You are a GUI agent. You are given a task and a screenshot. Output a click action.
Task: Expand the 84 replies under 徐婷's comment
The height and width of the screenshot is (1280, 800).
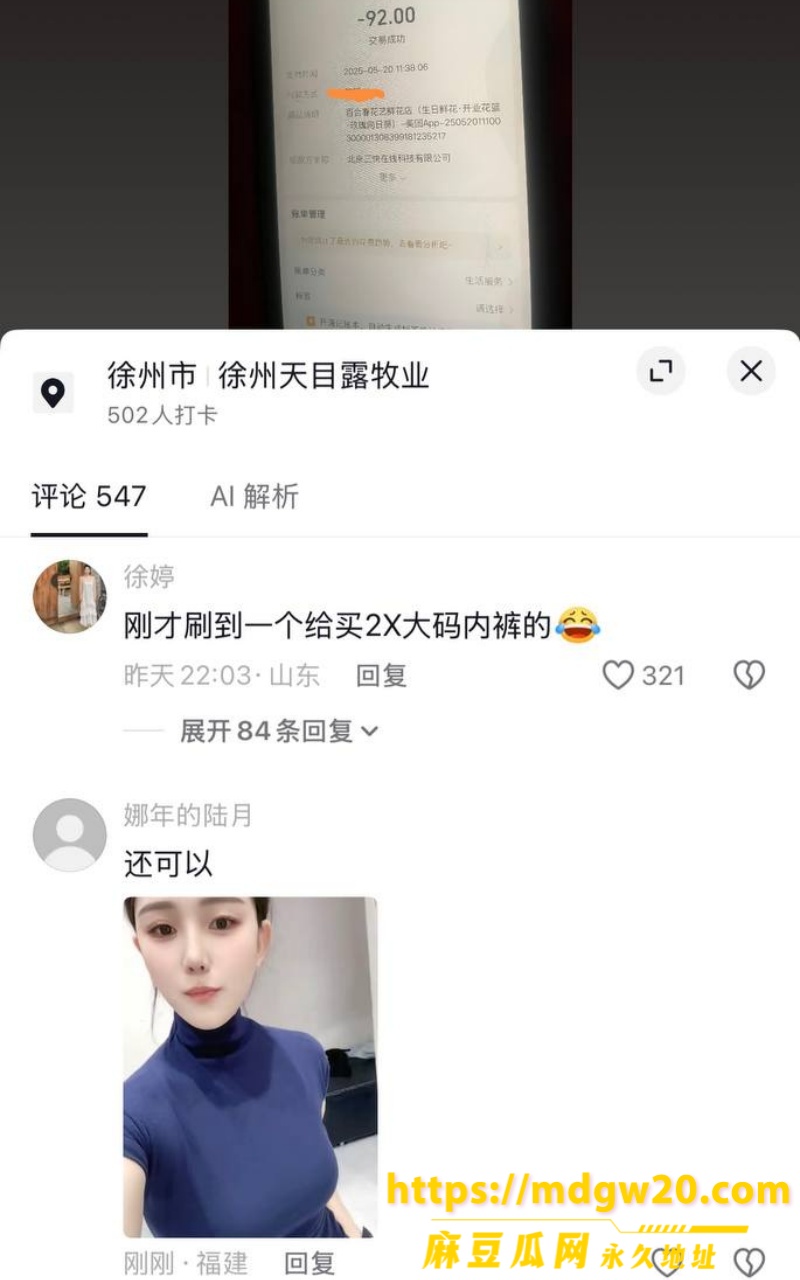[x=279, y=731]
